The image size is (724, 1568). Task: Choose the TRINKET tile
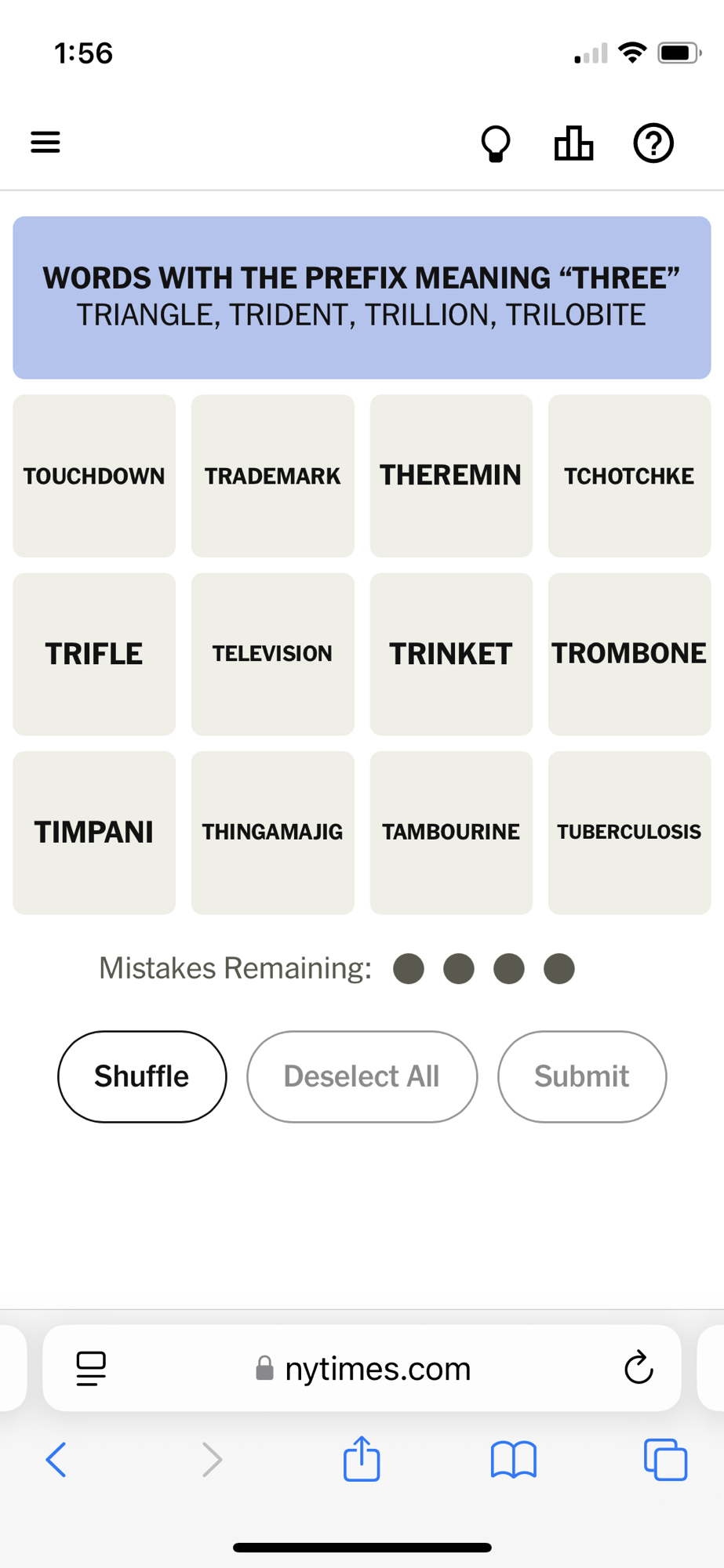[451, 654]
